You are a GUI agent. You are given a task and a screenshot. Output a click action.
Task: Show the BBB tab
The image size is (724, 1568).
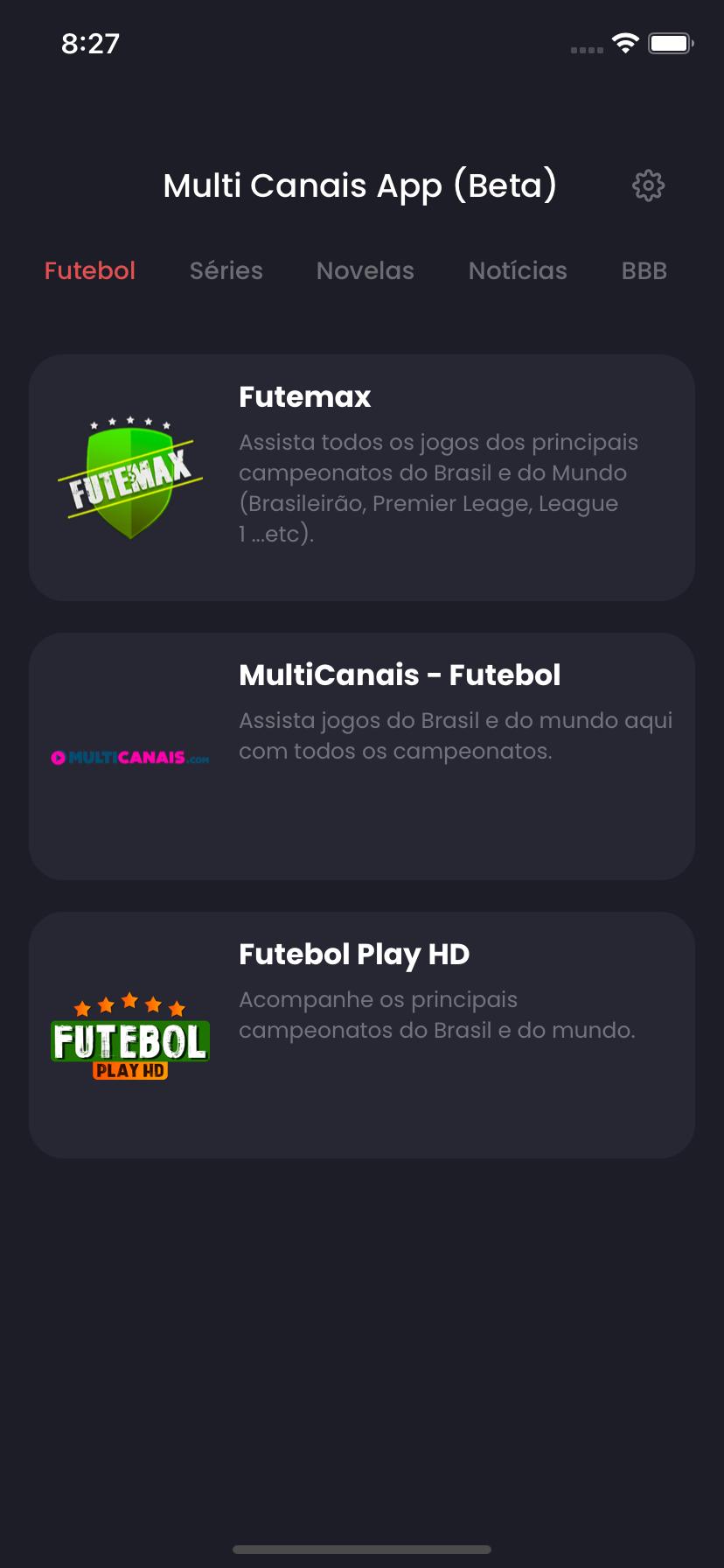[x=644, y=271]
